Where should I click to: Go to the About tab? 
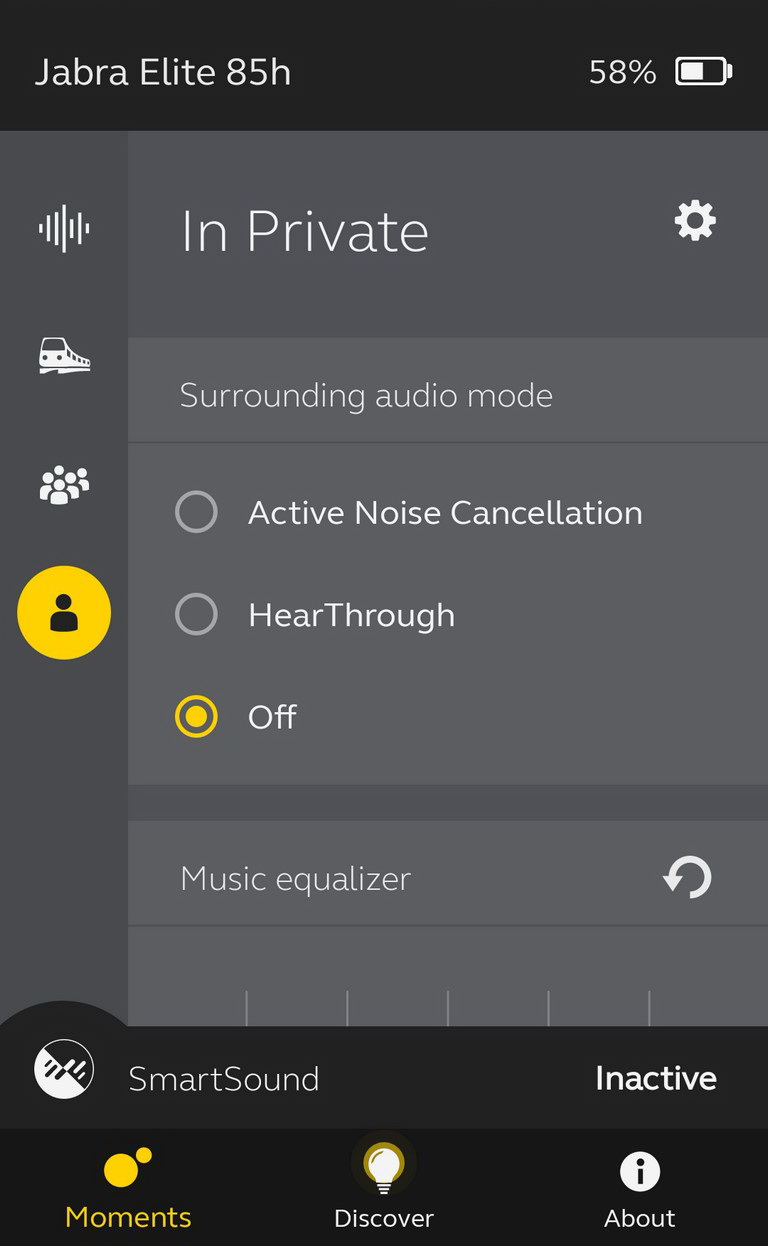[640, 1188]
